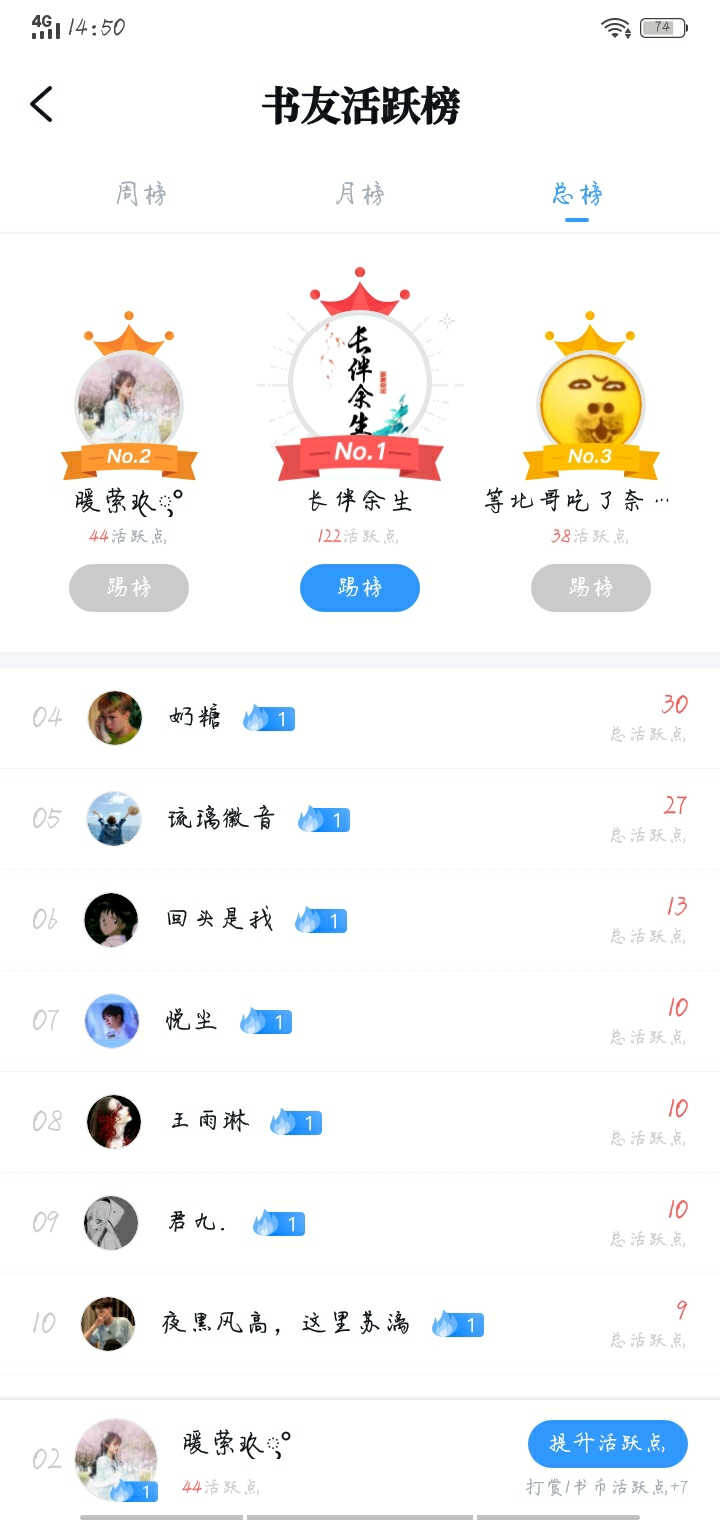
Task: Open rank 04 user 奶糖
Action: [x=360, y=718]
